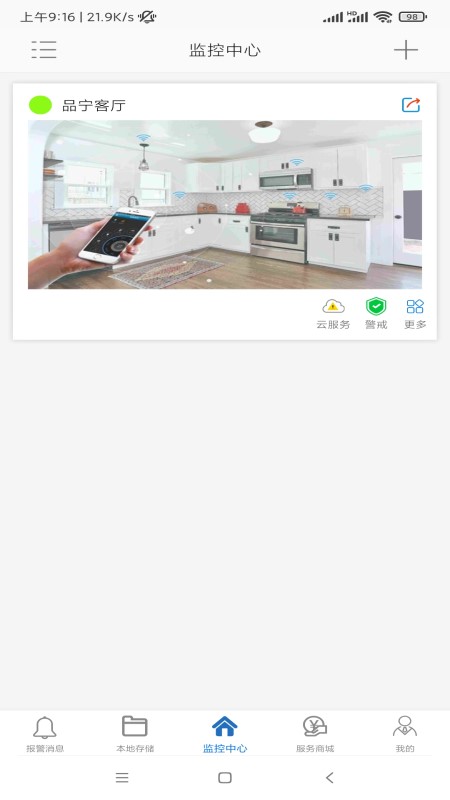Switch to the 报警消息 tab
The width and height of the screenshot is (450, 800).
click(x=45, y=734)
